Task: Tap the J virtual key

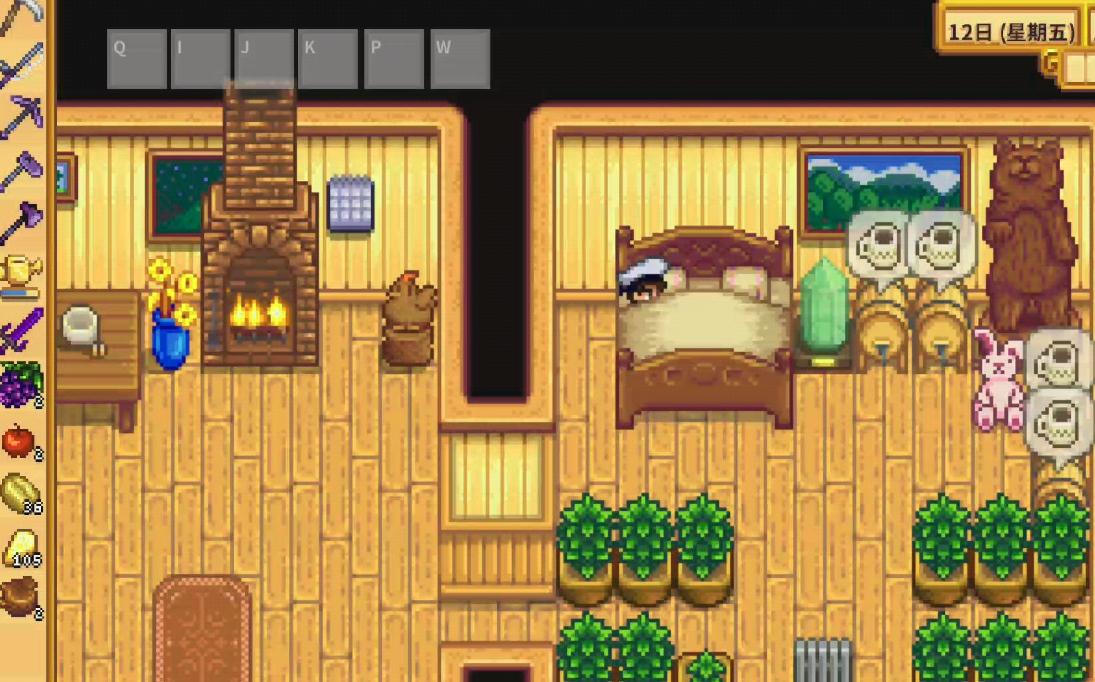Action: (x=264, y=59)
